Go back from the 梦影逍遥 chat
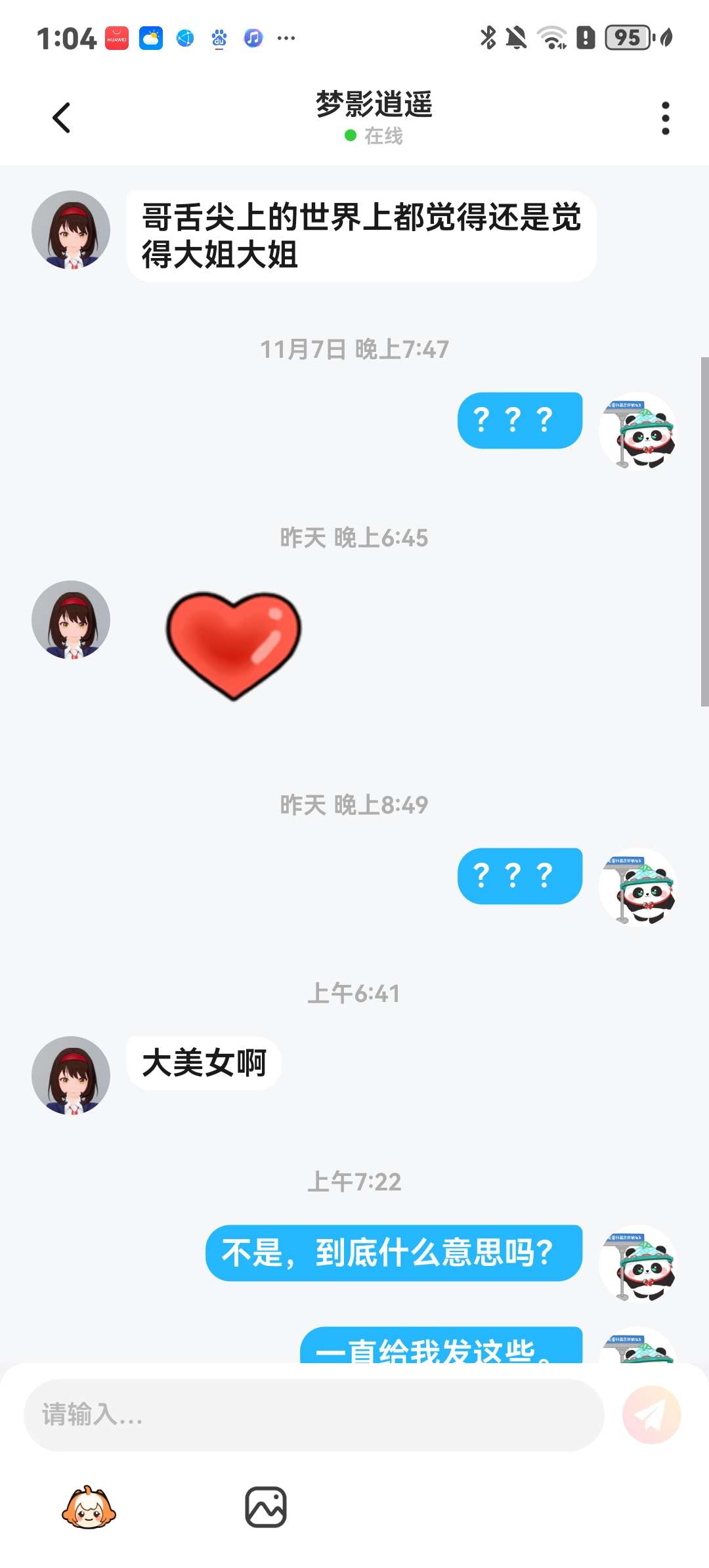This screenshot has height=1568, width=709. [x=61, y=118]
